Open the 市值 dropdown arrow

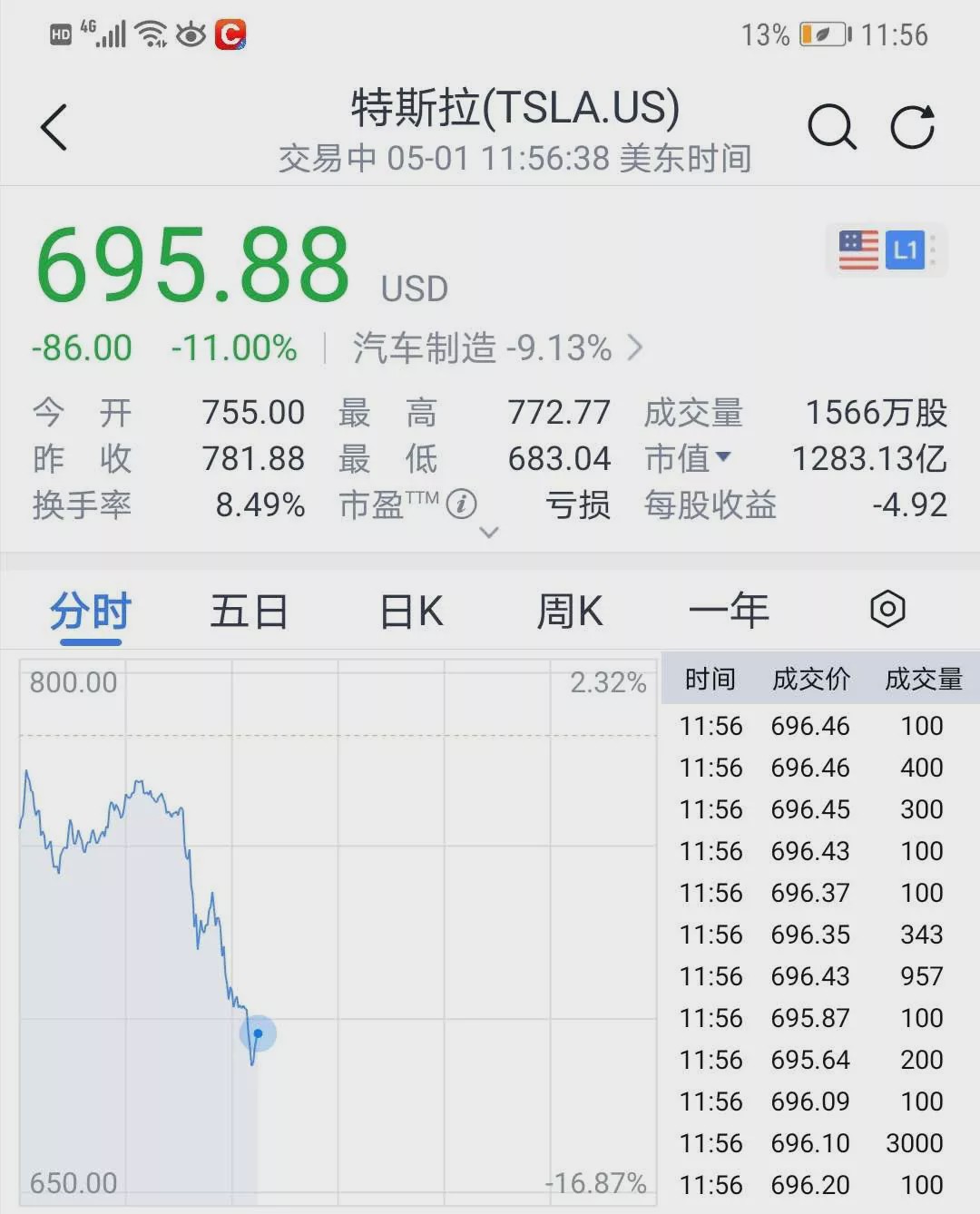(723, 456)
